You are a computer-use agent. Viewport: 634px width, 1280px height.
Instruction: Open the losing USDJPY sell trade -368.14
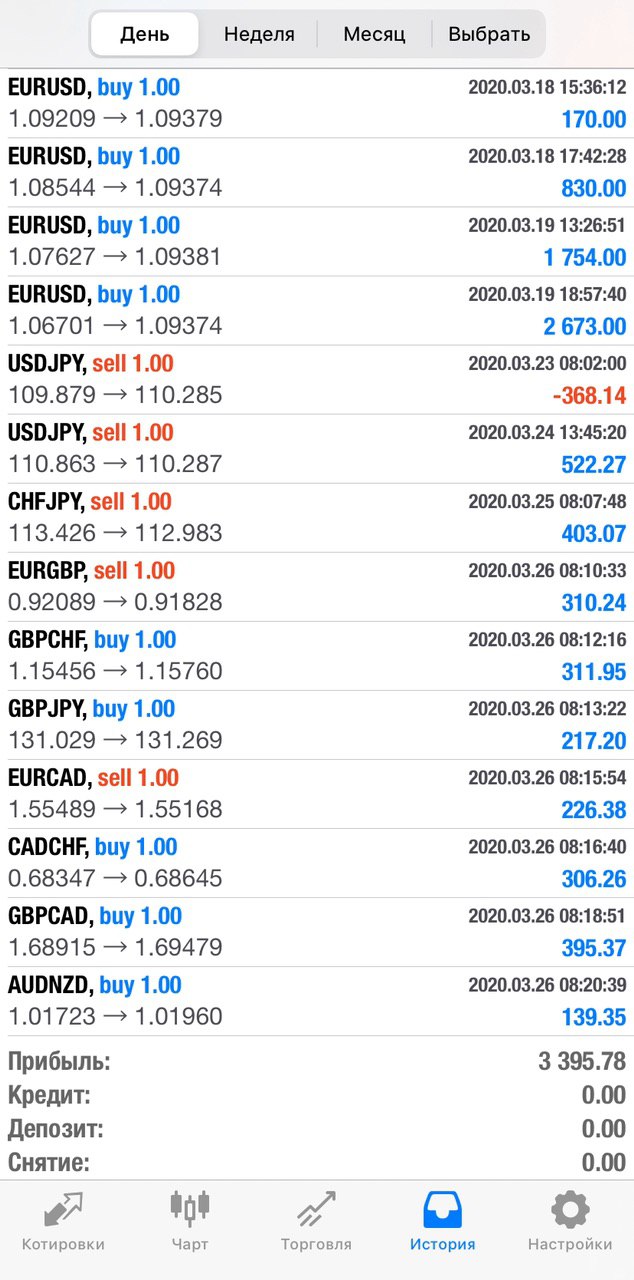pos(317,380)
